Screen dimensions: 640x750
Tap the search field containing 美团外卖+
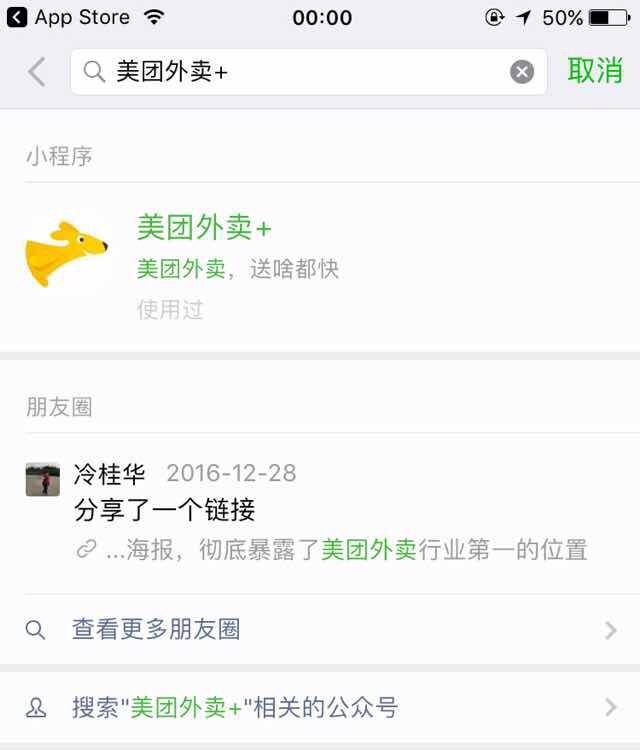click(x=300, y=72)
